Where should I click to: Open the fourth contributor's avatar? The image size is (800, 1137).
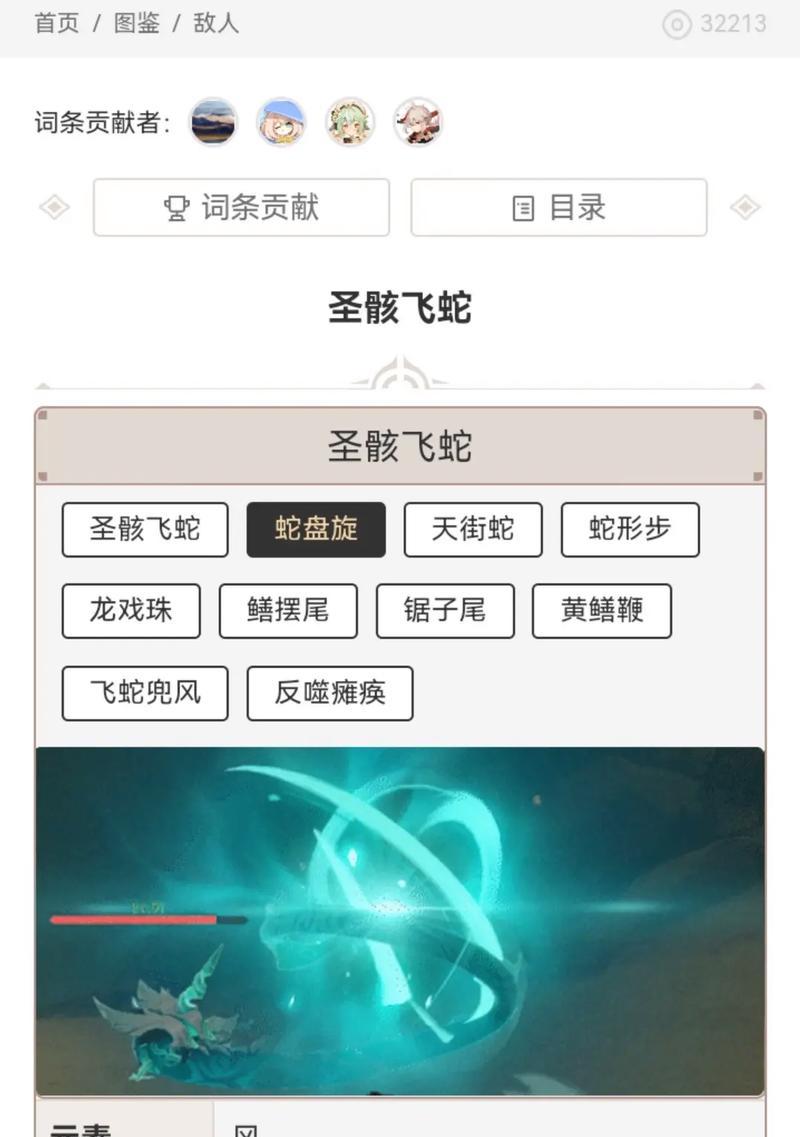pyautogui.click(x=418, y=122)
